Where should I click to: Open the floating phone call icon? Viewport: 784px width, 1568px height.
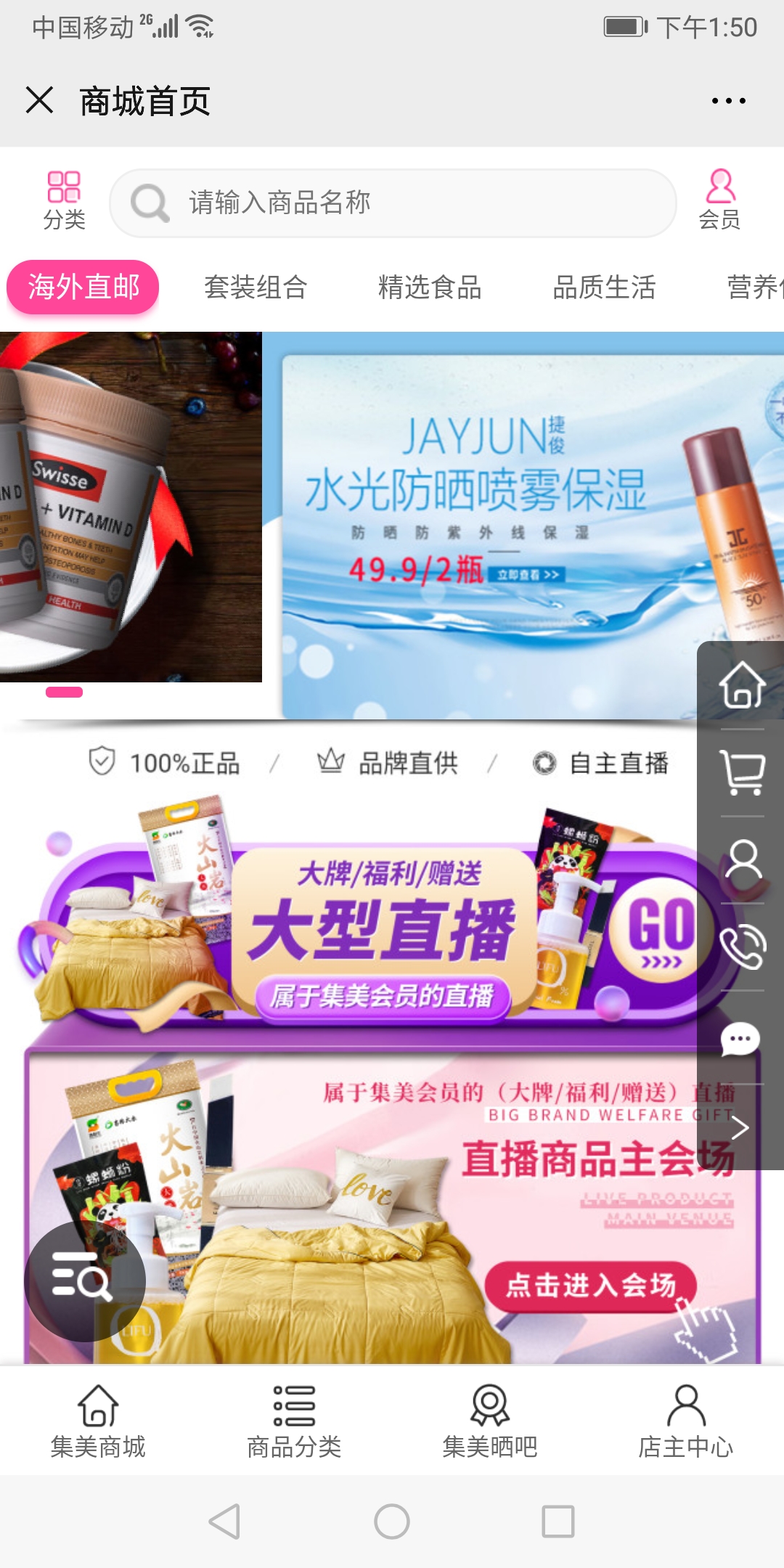741,947
